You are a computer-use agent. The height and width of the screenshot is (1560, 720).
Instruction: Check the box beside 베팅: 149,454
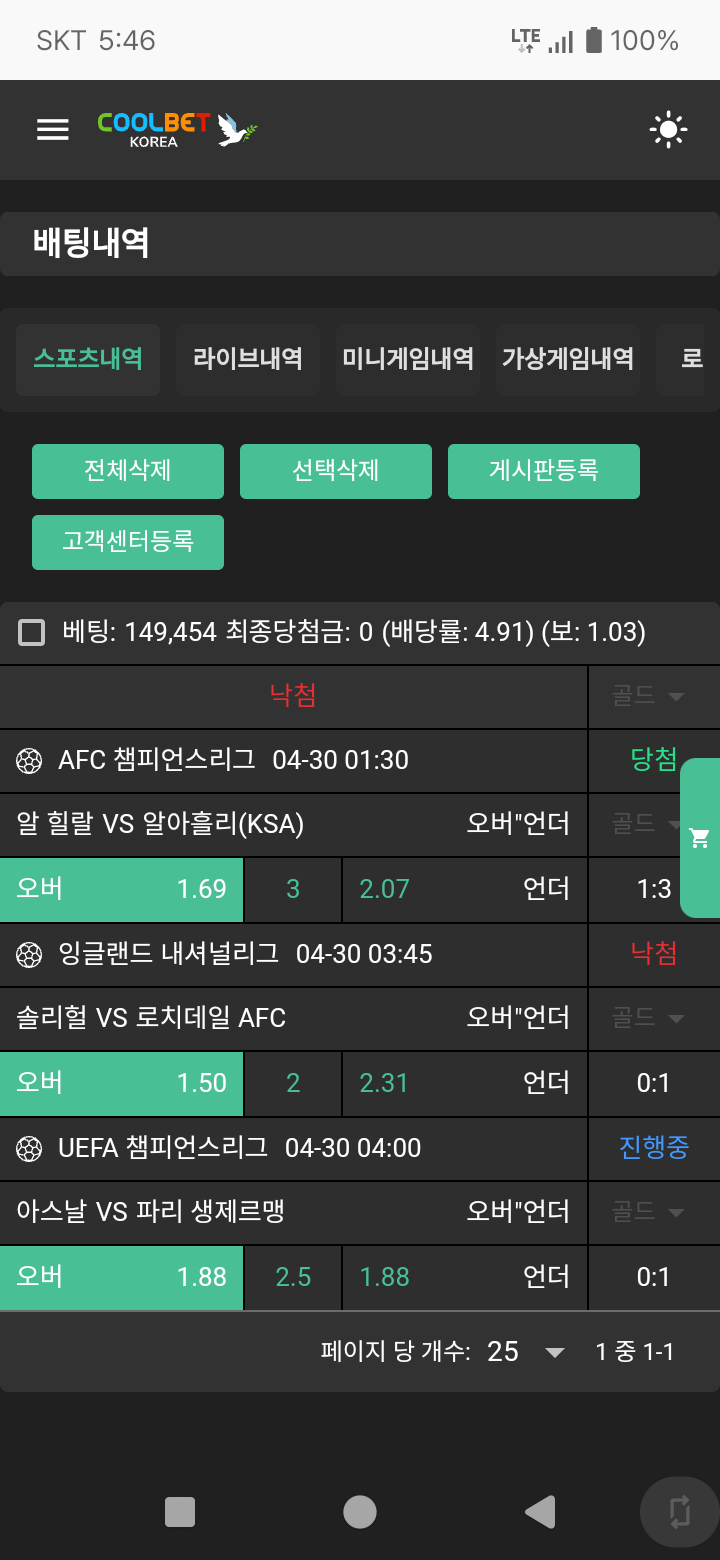point(32,633)
